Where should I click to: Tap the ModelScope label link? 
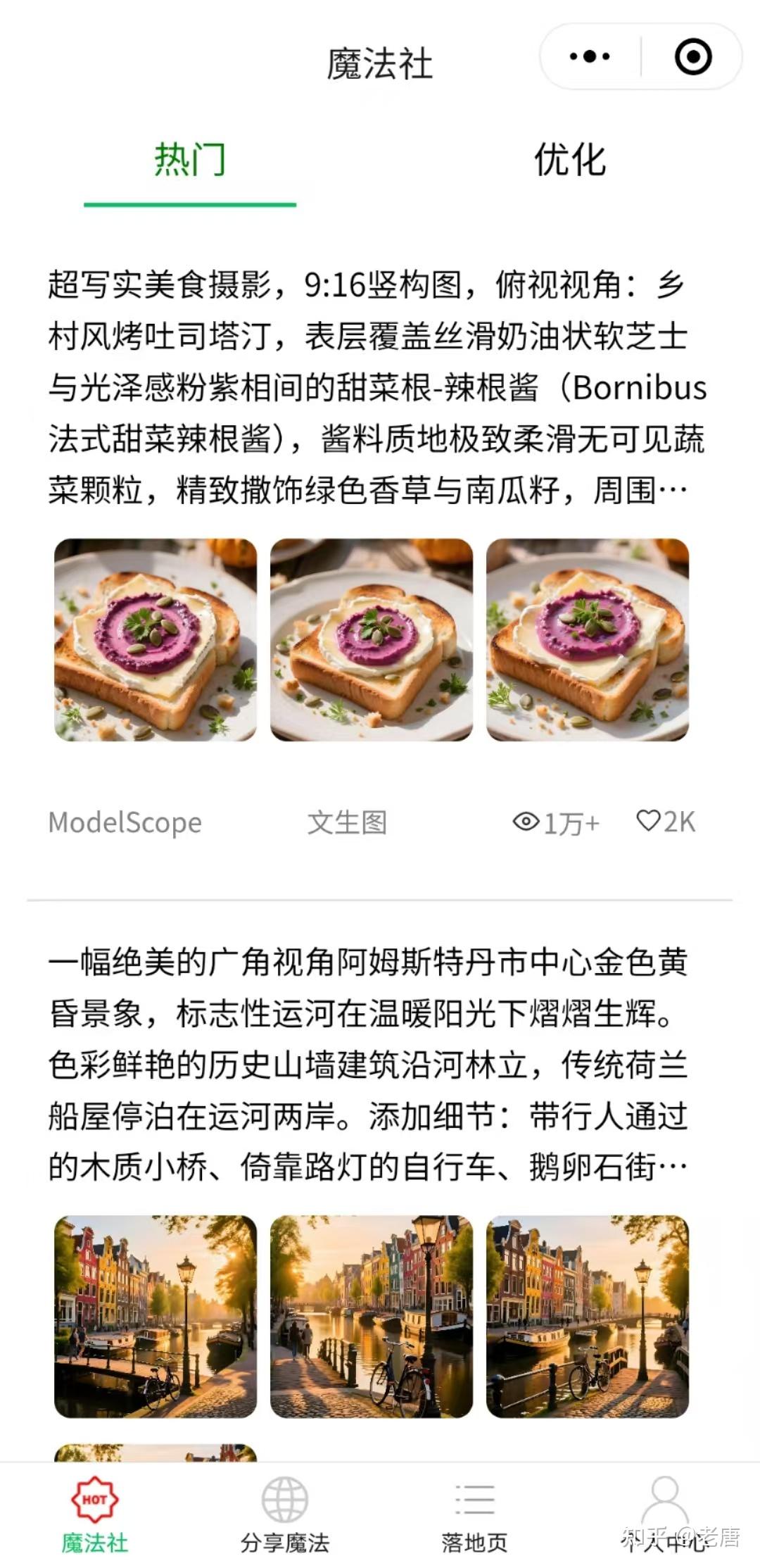pyautogui.click(x=125, y=821)
